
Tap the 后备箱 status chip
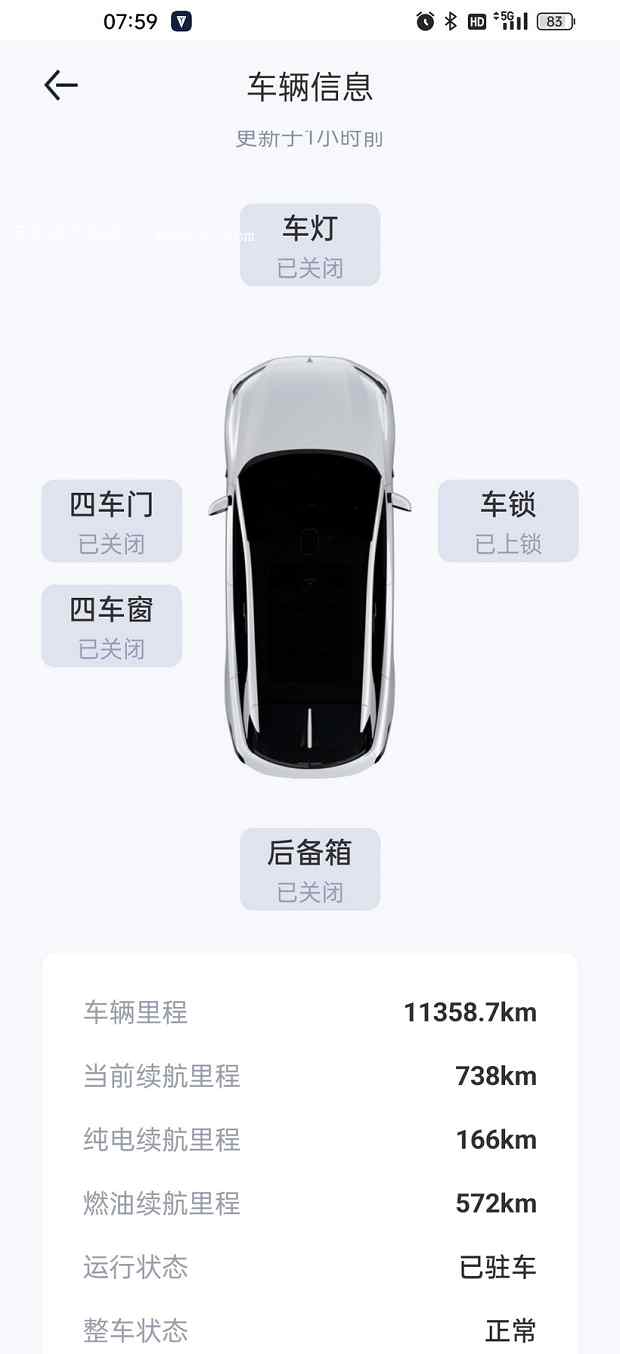[310, 869]
